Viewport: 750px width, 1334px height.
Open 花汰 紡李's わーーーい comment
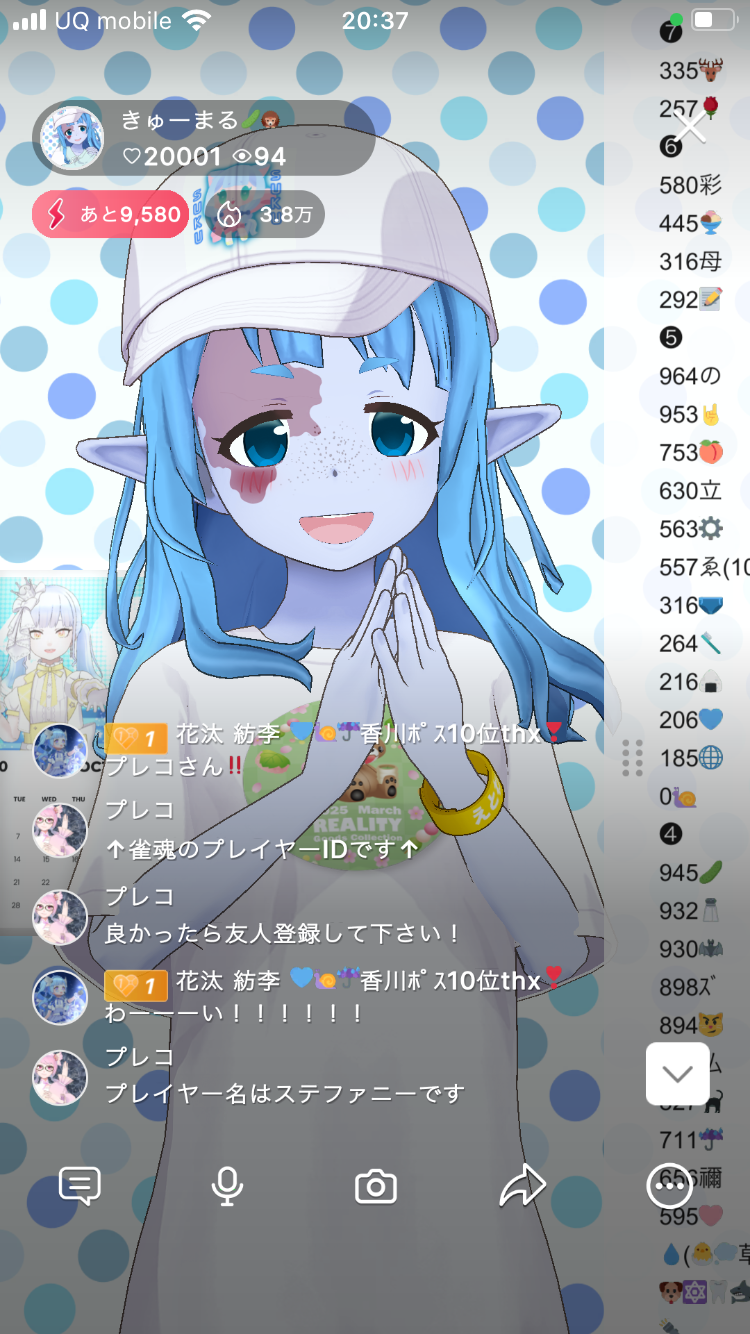pos(233,1013)
